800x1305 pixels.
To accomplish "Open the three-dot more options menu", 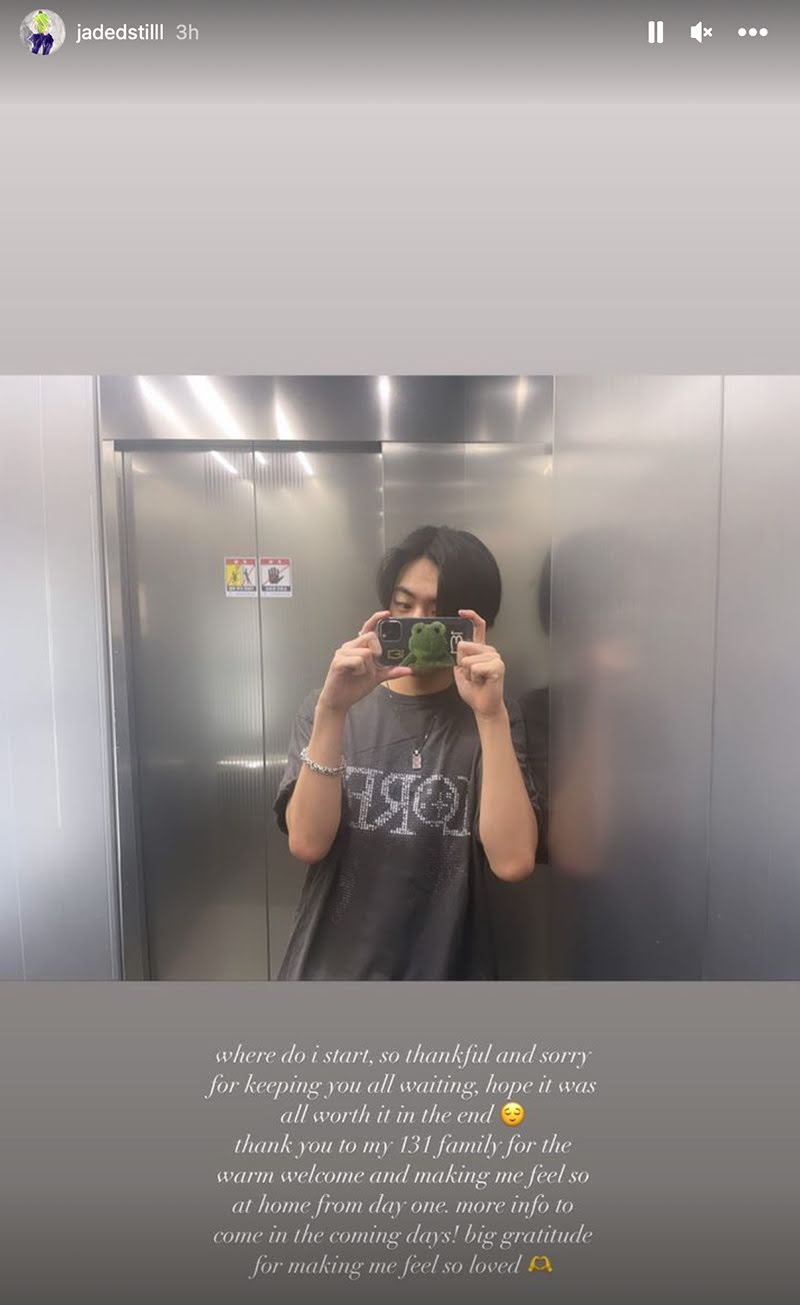I will [752, 32].
